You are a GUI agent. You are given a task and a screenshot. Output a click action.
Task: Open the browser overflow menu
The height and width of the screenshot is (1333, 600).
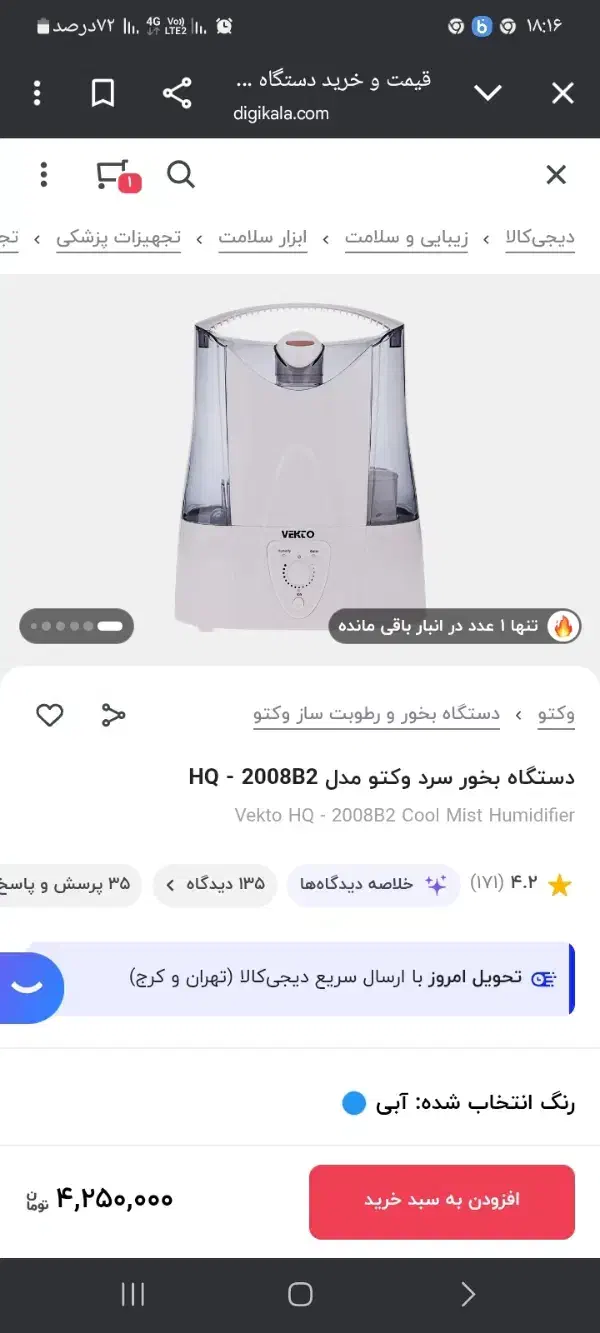point(37,94)
